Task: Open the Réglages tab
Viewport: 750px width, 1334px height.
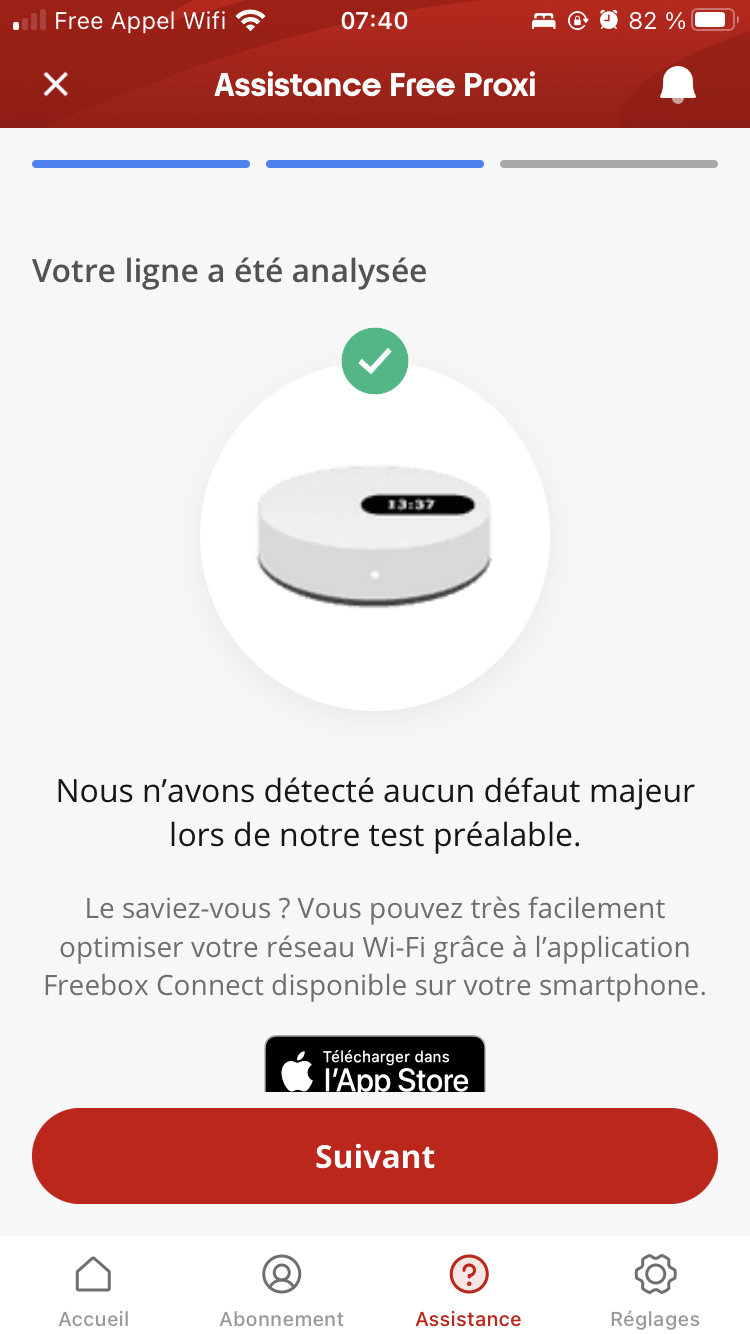Action: coord(655,1289)
